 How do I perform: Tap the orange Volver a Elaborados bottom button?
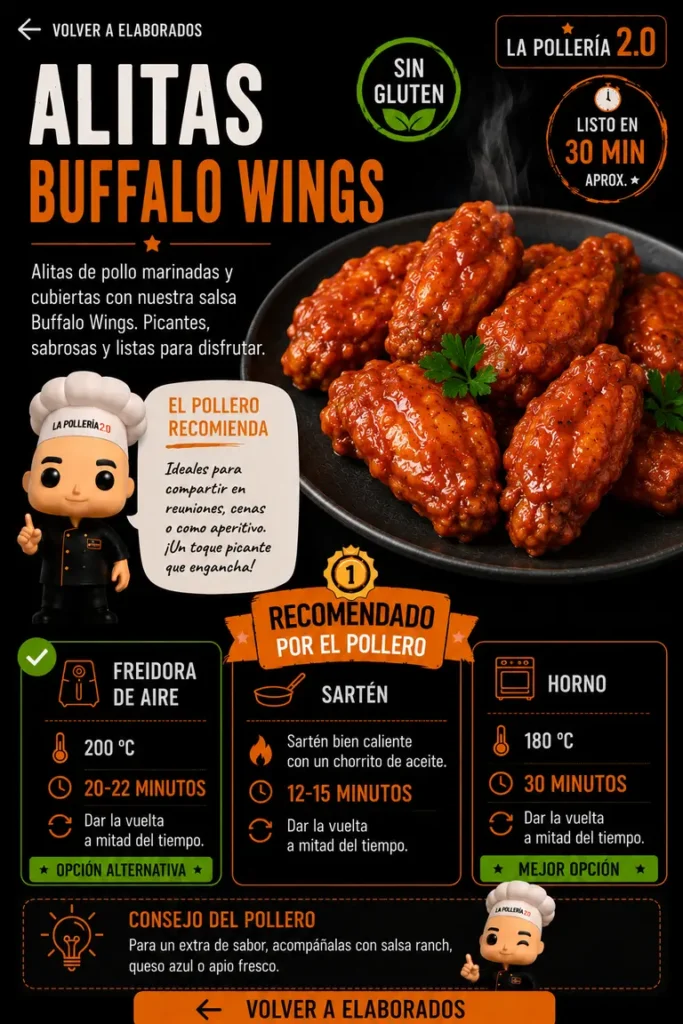344,1008
